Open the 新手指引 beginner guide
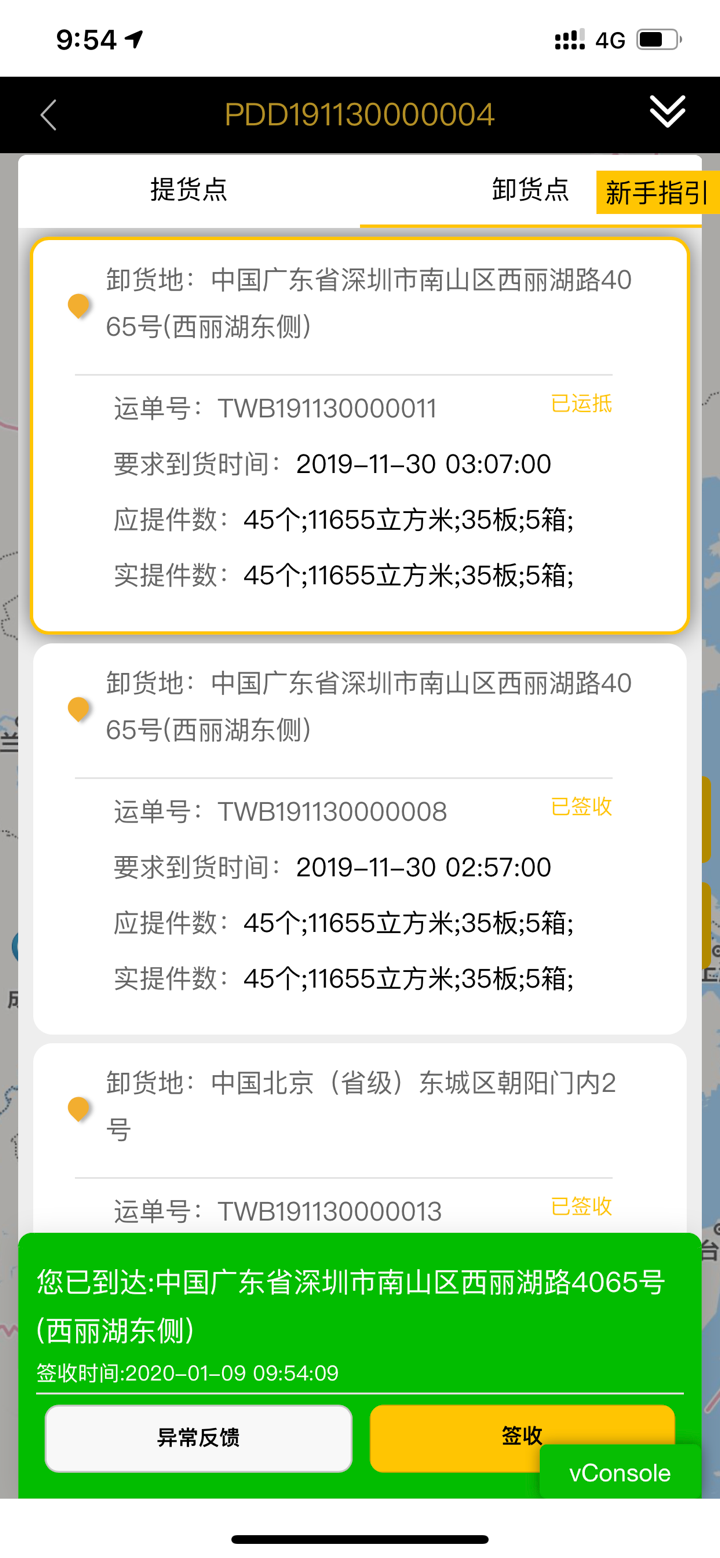Viewport: 720px width, 1558px height. click(655, 191)
